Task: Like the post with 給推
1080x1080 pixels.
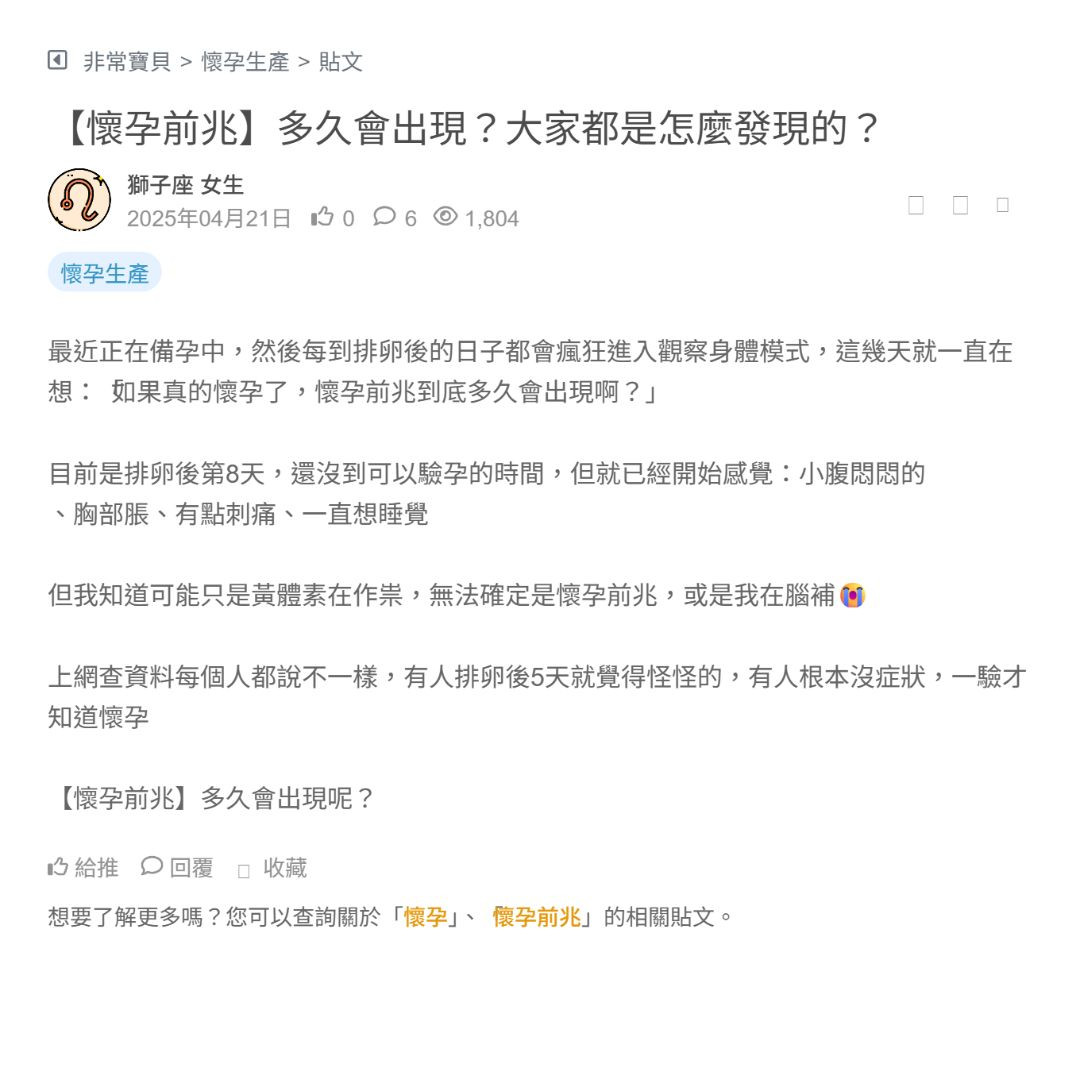Action: pos(83,867)
